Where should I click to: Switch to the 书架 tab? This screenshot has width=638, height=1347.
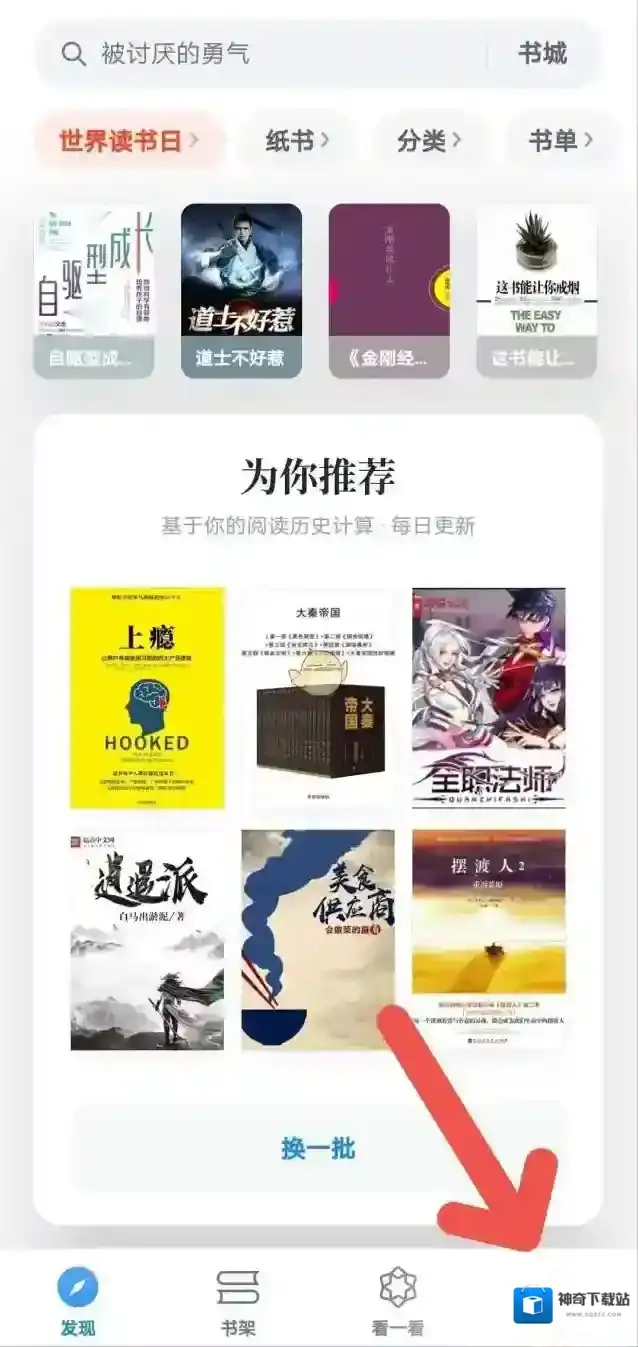pos(238,1302)
